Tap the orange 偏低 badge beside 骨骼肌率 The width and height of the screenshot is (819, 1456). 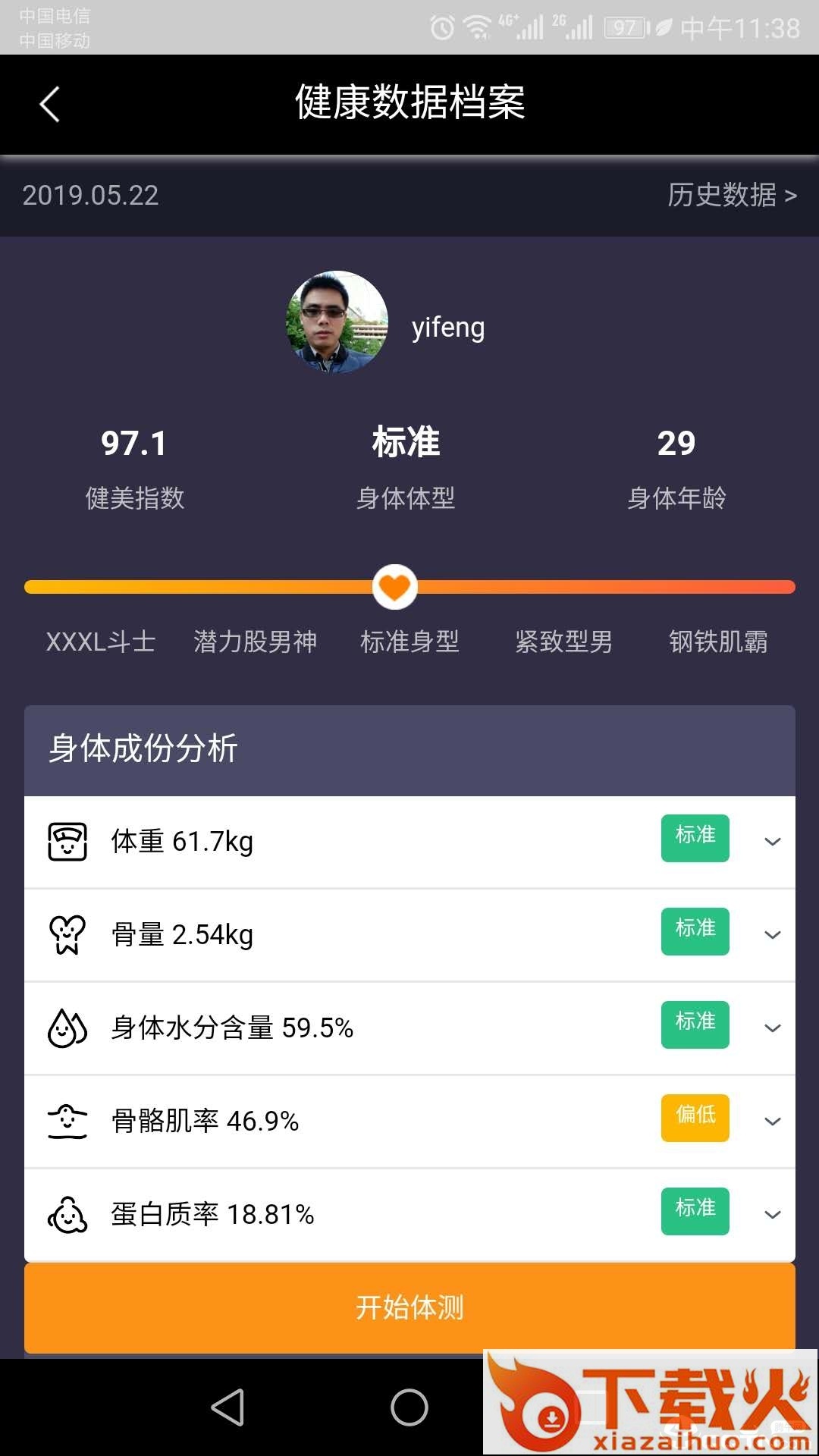(x=695, y=1119)
